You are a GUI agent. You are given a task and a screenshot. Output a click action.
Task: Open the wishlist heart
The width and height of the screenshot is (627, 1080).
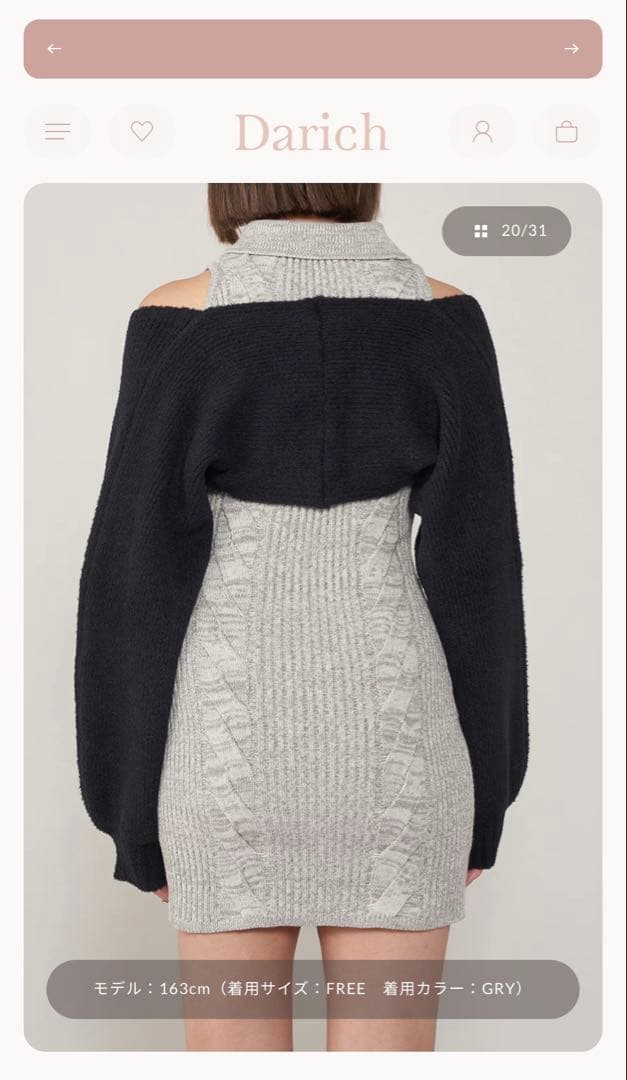(x=142, y=132)
